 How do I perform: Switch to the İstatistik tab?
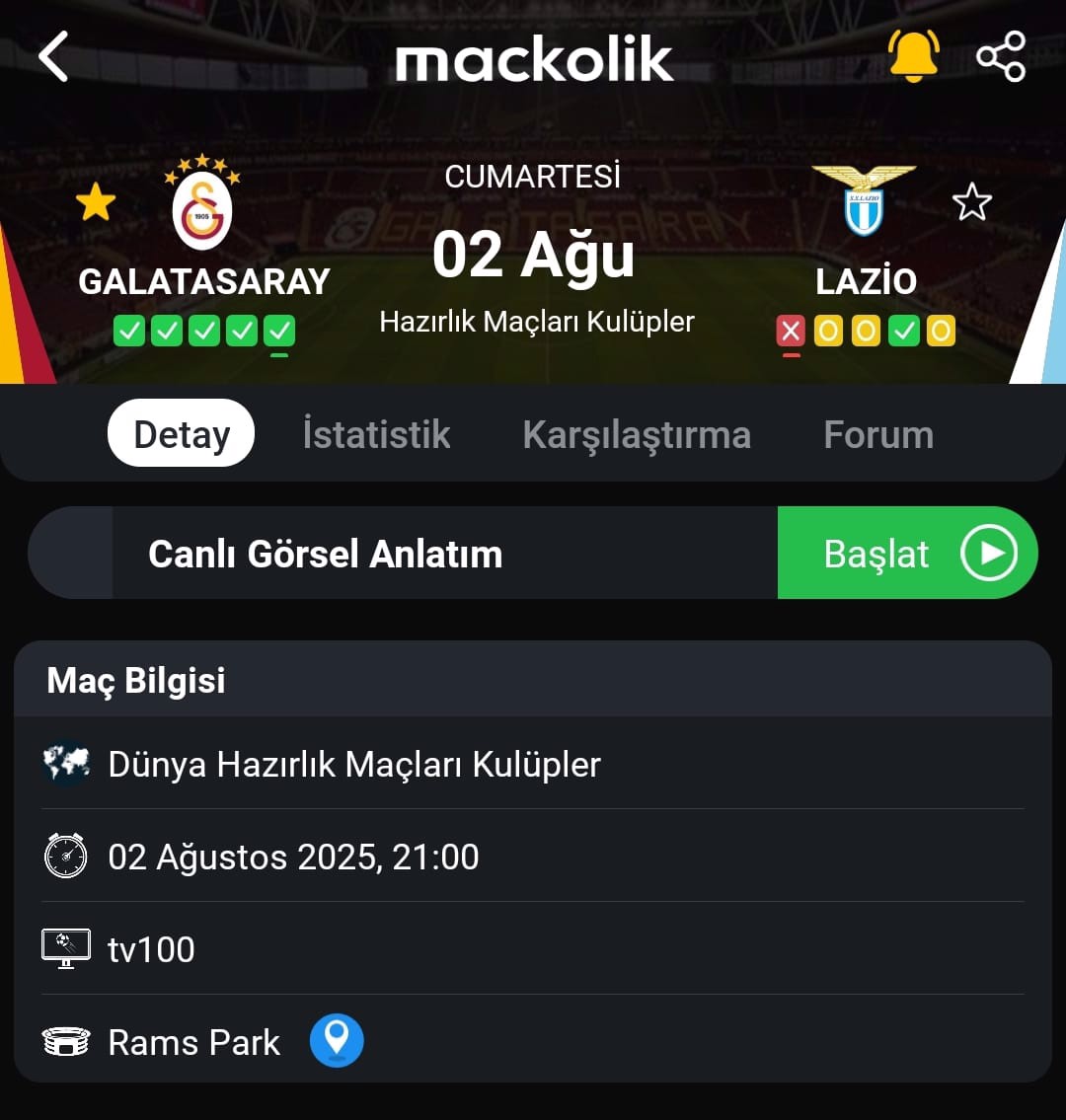tap(376, 435)
